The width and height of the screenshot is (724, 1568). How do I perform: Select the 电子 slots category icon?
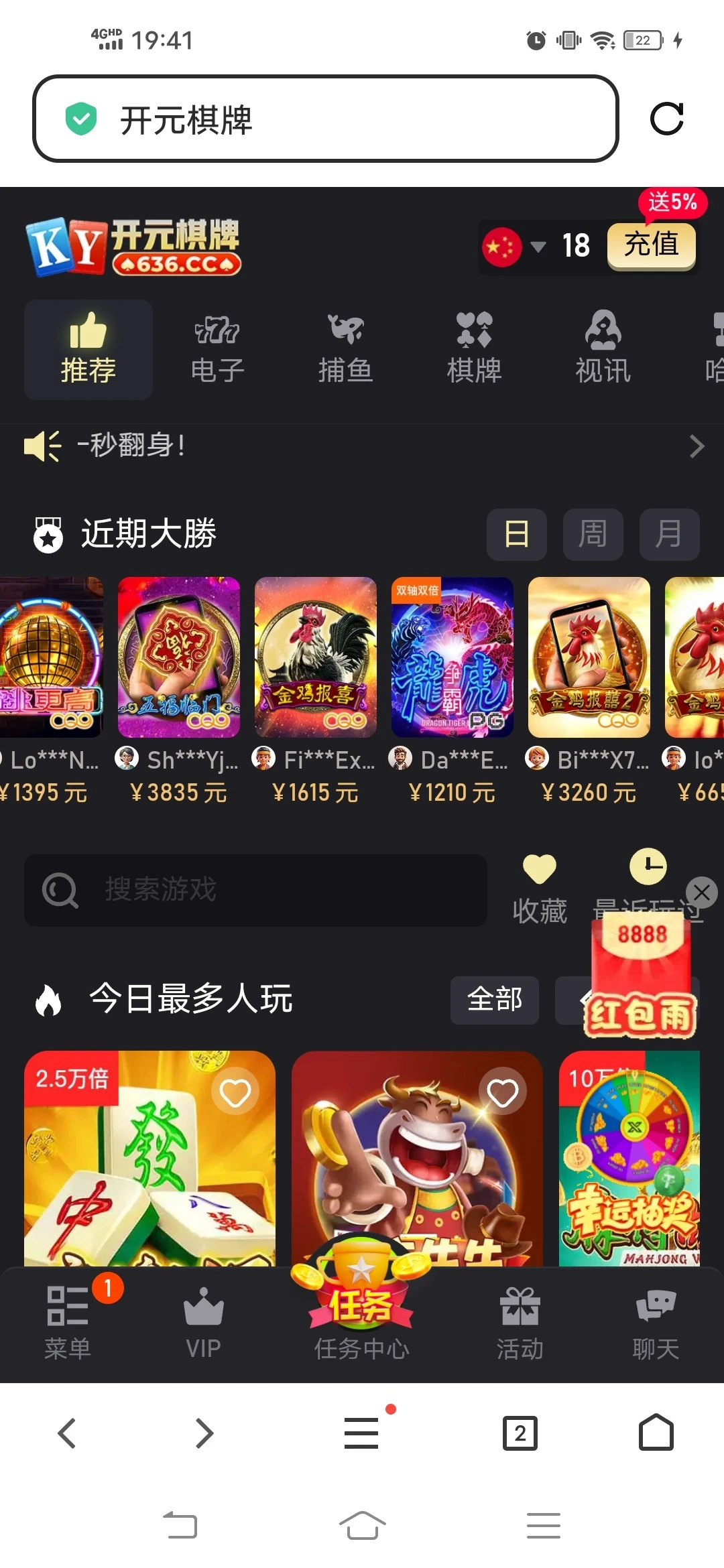coord(217,350)
